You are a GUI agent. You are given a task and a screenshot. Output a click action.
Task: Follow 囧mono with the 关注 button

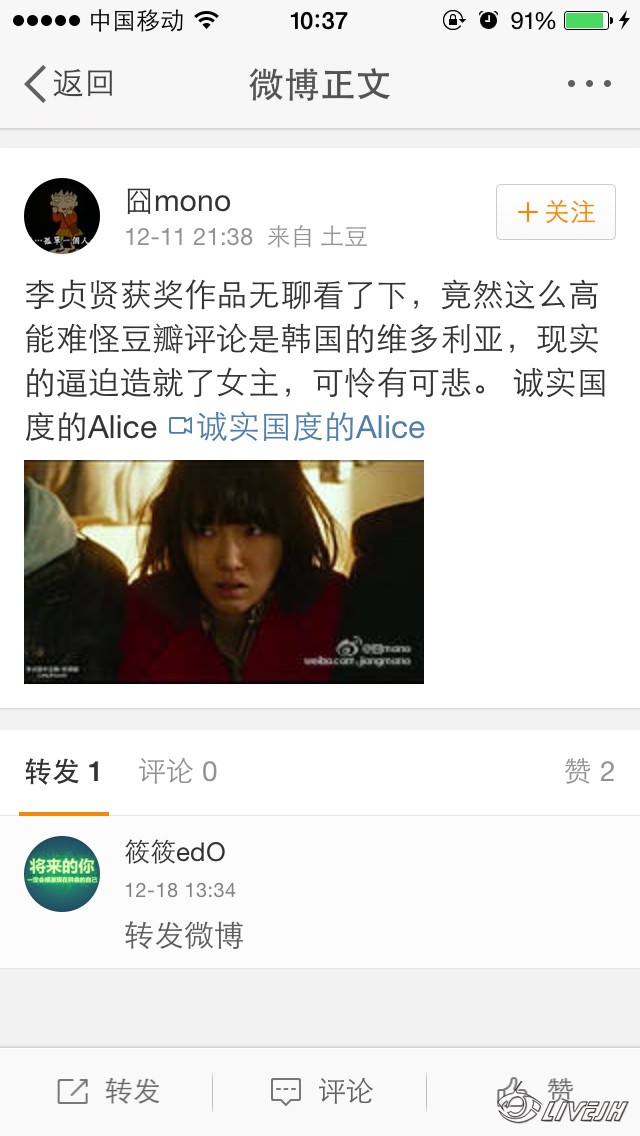555,212
